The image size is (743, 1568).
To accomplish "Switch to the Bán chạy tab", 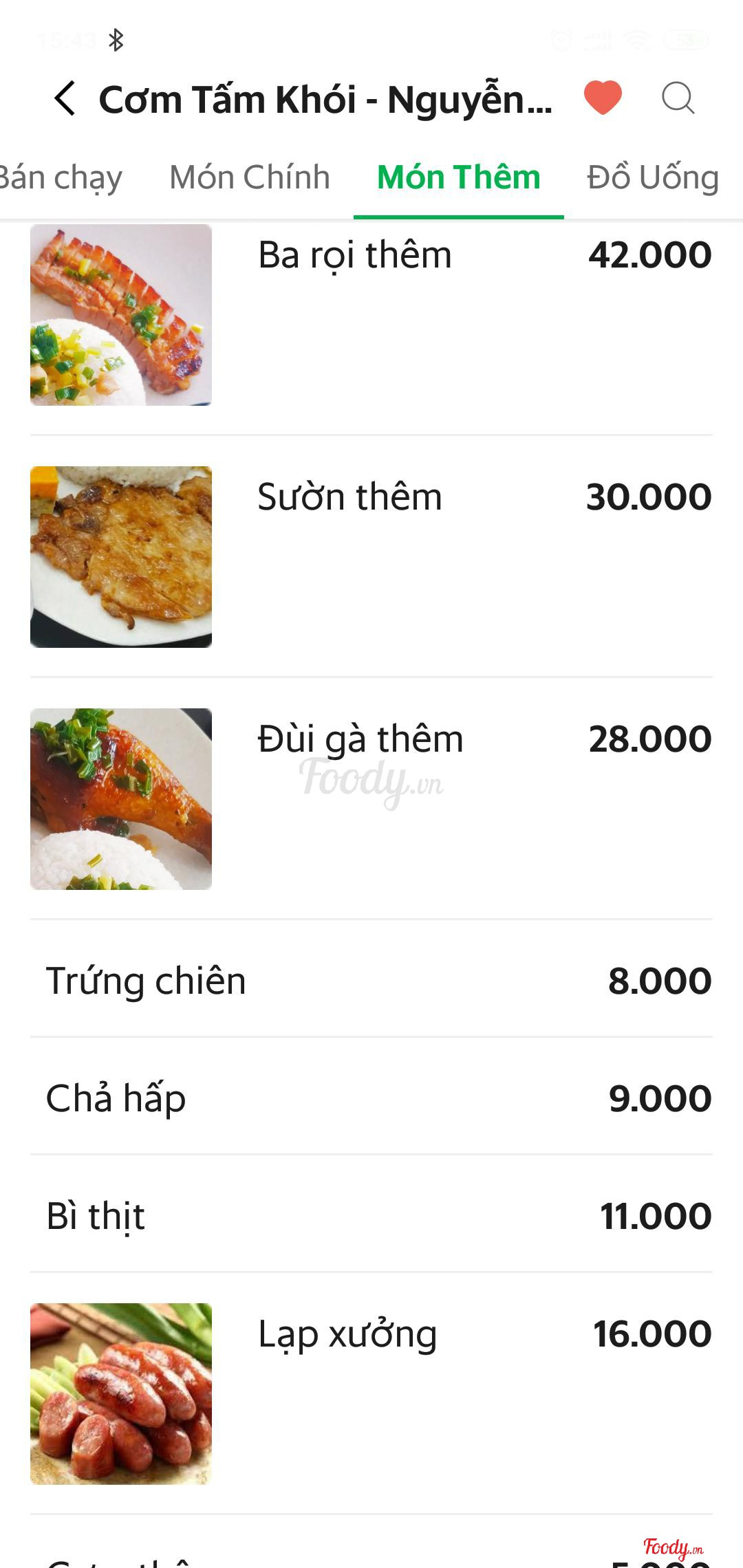I will [x=61, y=177].
